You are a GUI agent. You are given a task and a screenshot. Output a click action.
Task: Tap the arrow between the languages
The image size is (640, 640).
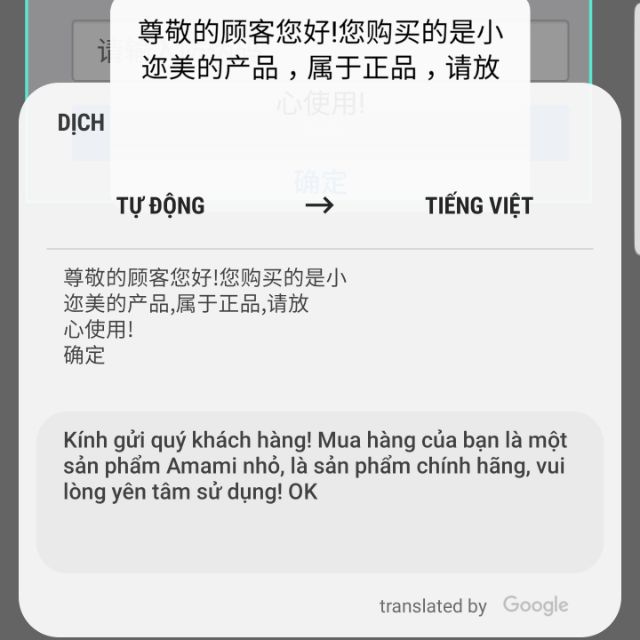click(x=319, y=206)
